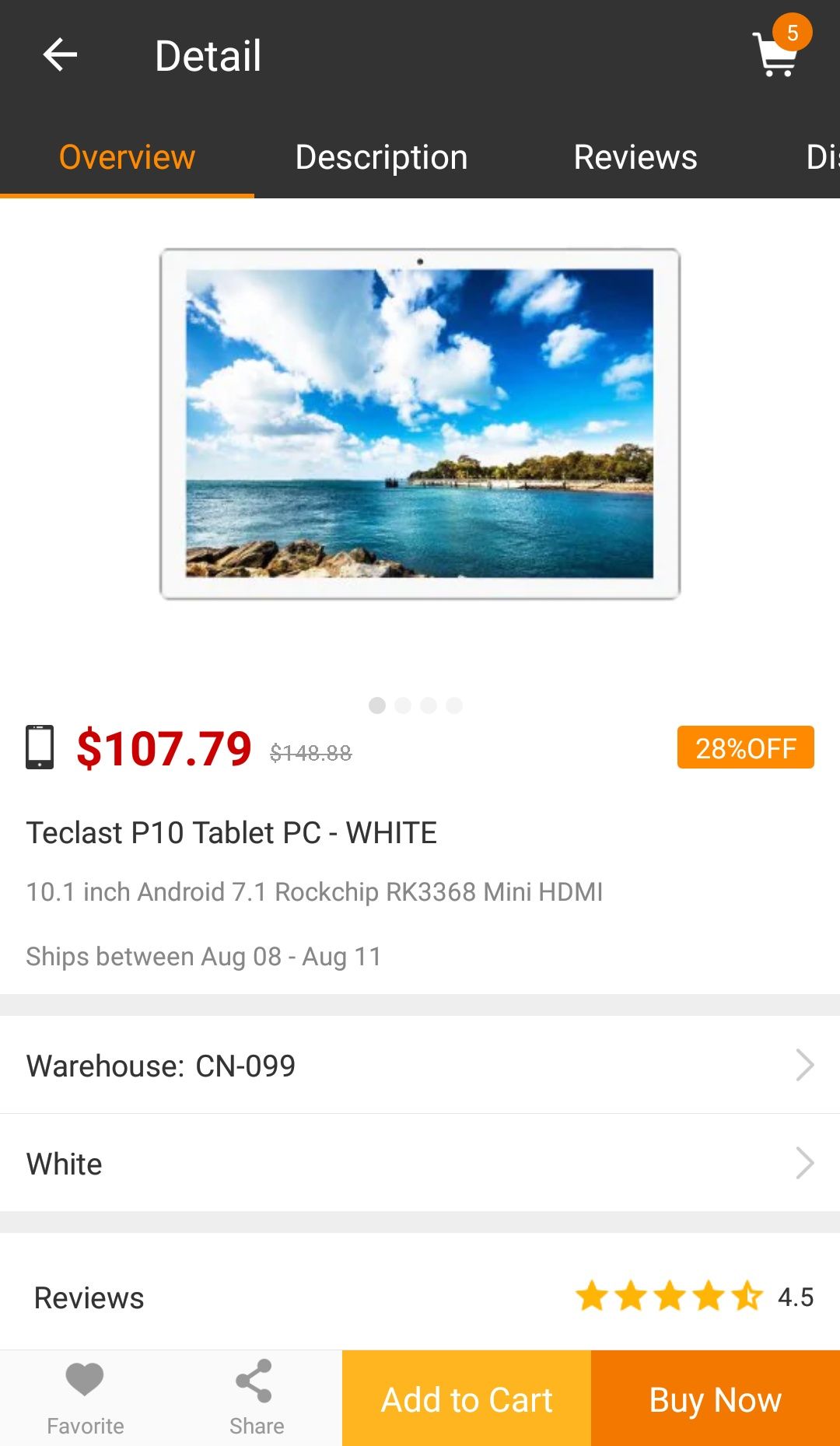Tap Buy Now to purchase
This screenshot has width=840, height=1446.
pos(716,1399)
